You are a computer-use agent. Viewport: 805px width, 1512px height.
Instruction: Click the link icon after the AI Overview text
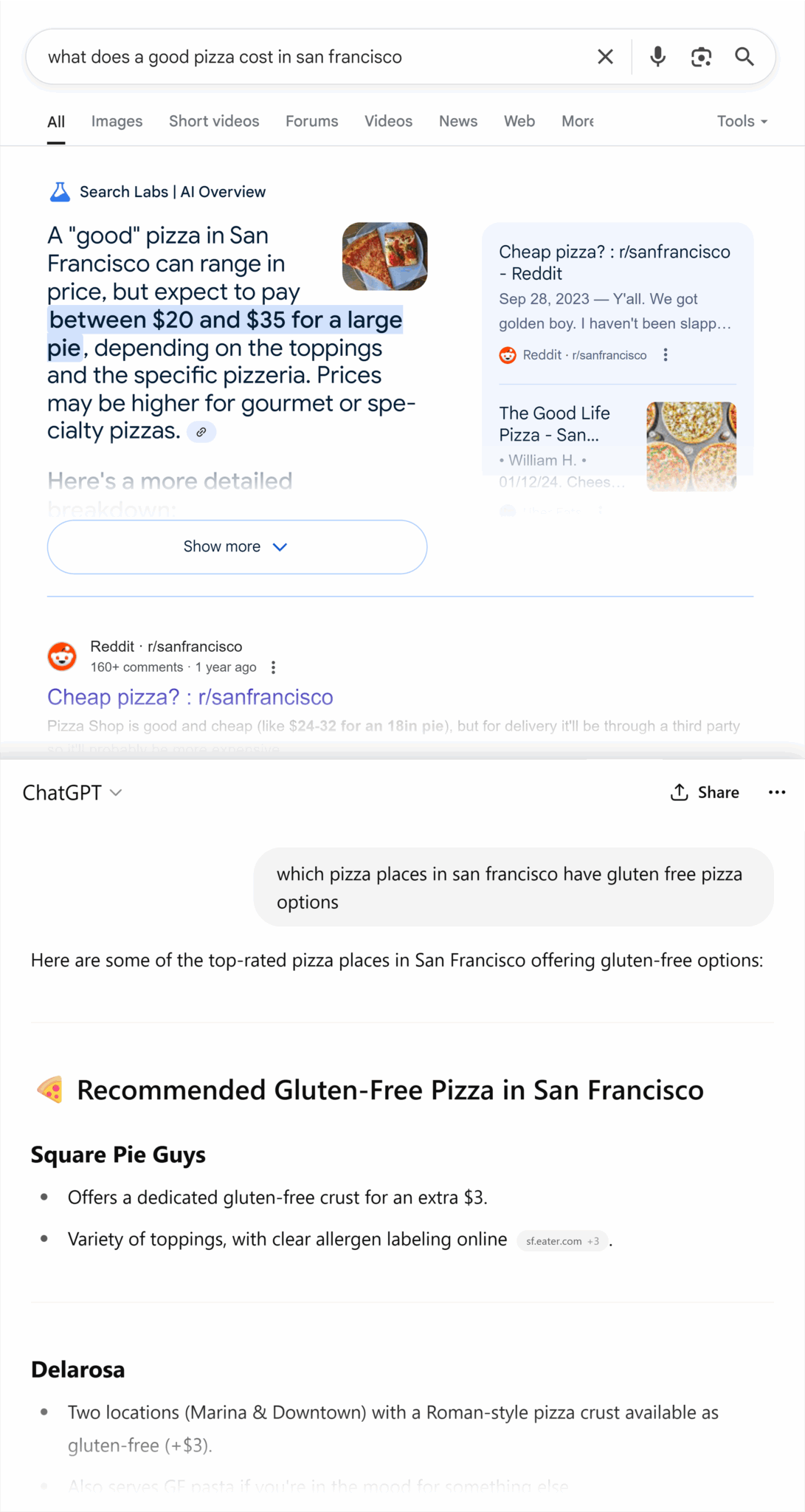point(201,432)
